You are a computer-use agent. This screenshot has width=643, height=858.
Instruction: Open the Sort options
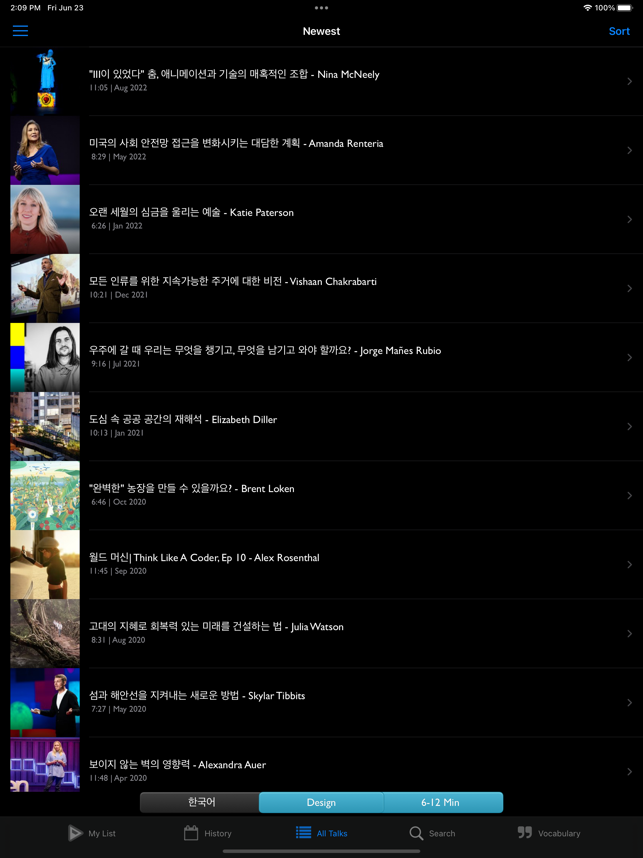coord(619,31)
